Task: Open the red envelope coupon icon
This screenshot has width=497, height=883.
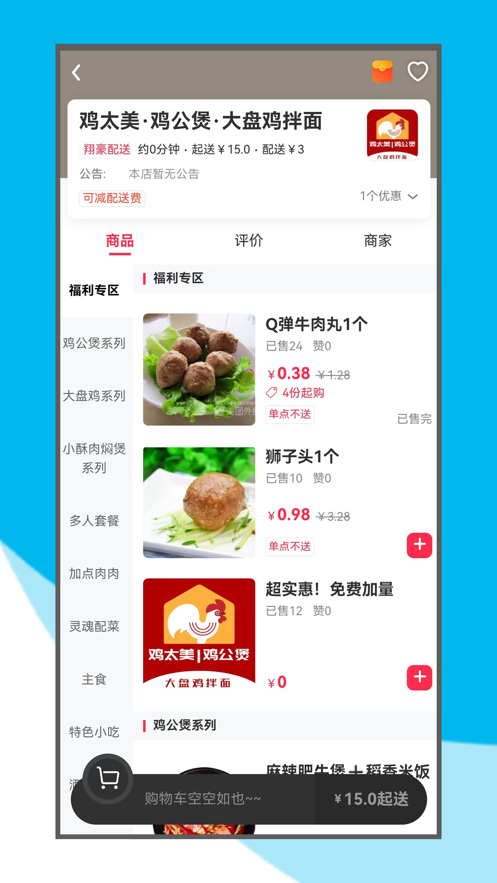Action: (x=382, y=72)
